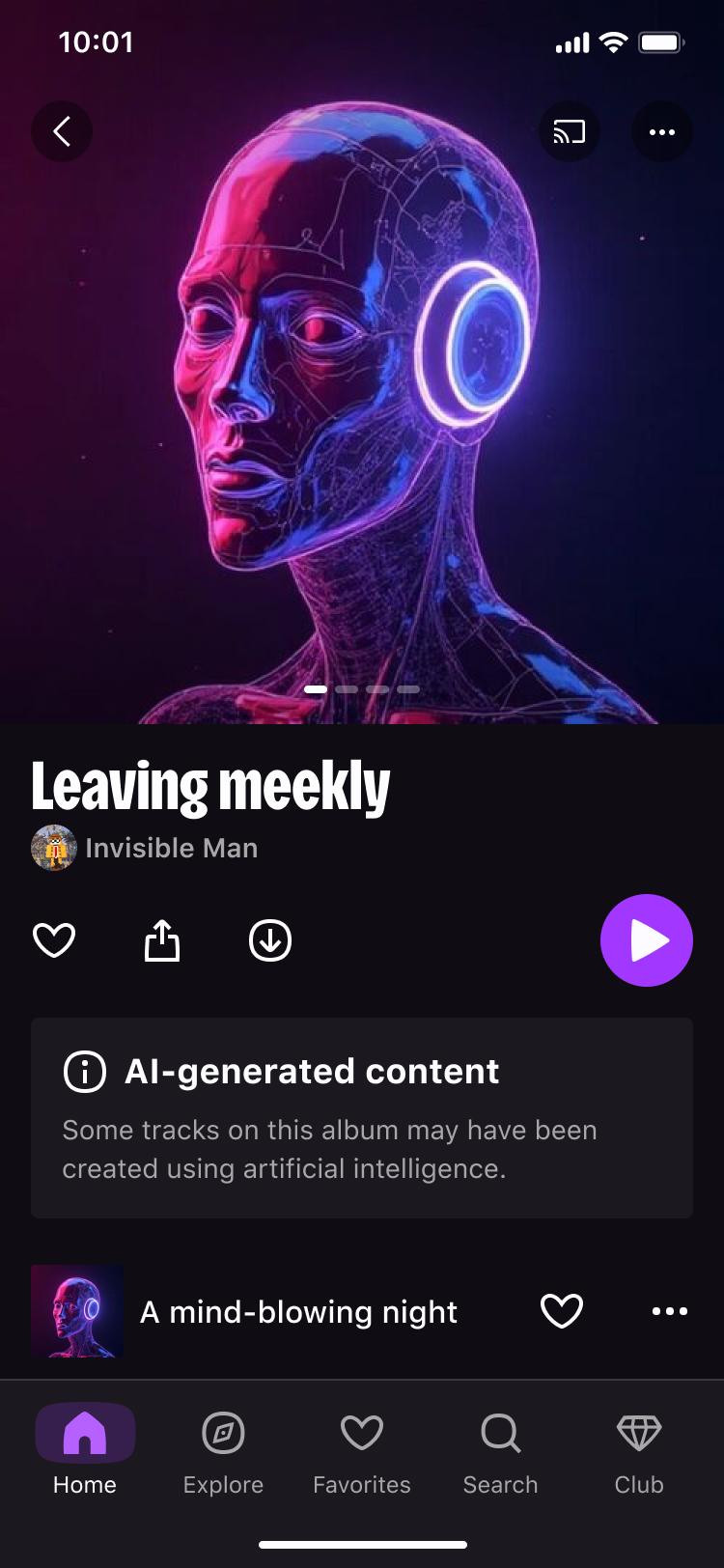Play the album with the purple button
This screenshot has width=724, height=1568.
(646, 939)
